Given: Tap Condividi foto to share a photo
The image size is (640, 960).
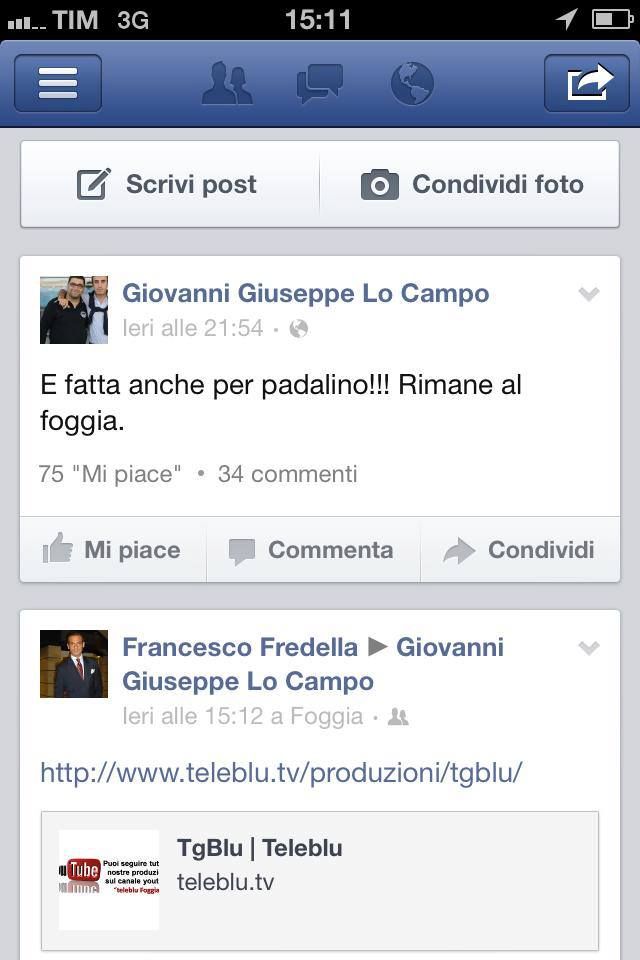Looking at the screenshot, I should pos(472,184).
